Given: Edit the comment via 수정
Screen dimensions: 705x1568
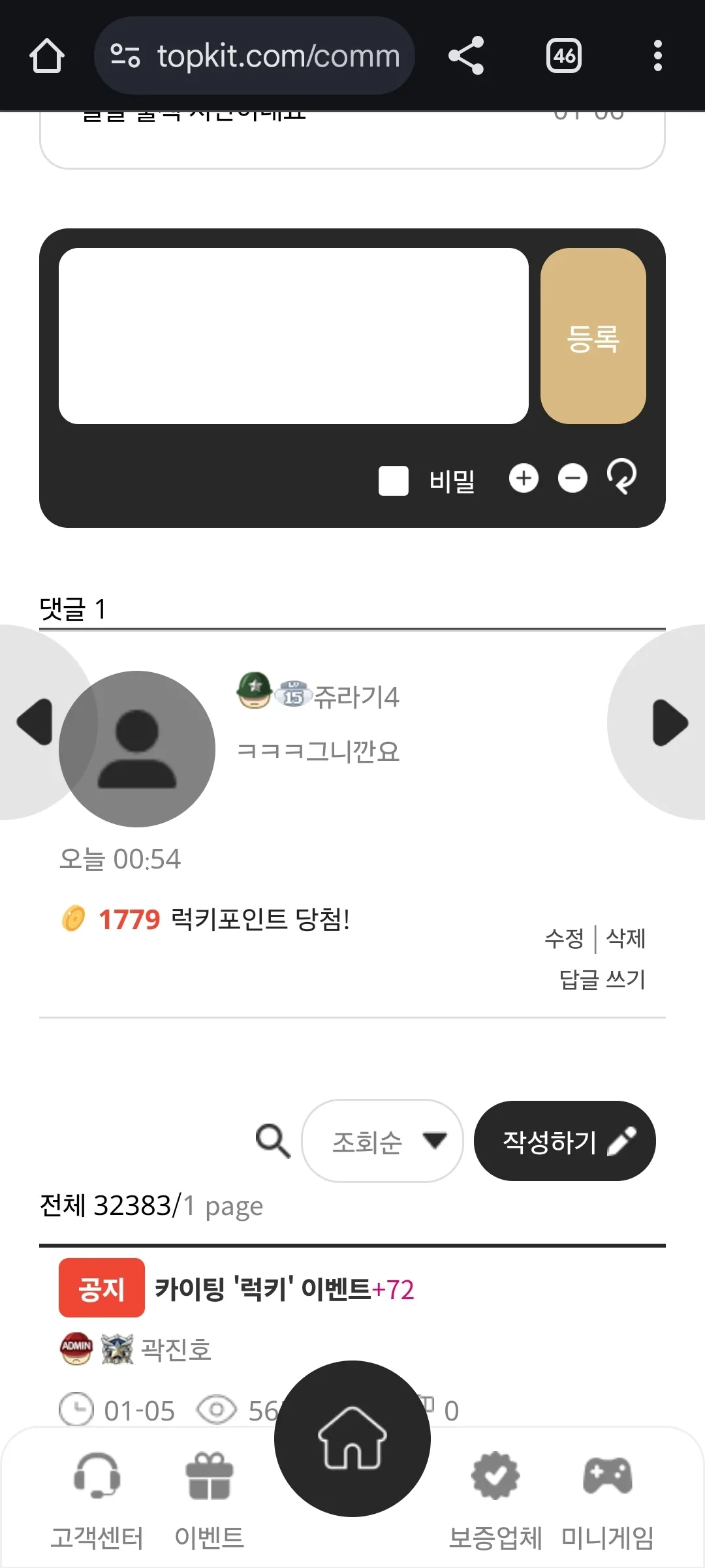Looking at the screenshot, I should pyautogui.click(x=564, y=939).
